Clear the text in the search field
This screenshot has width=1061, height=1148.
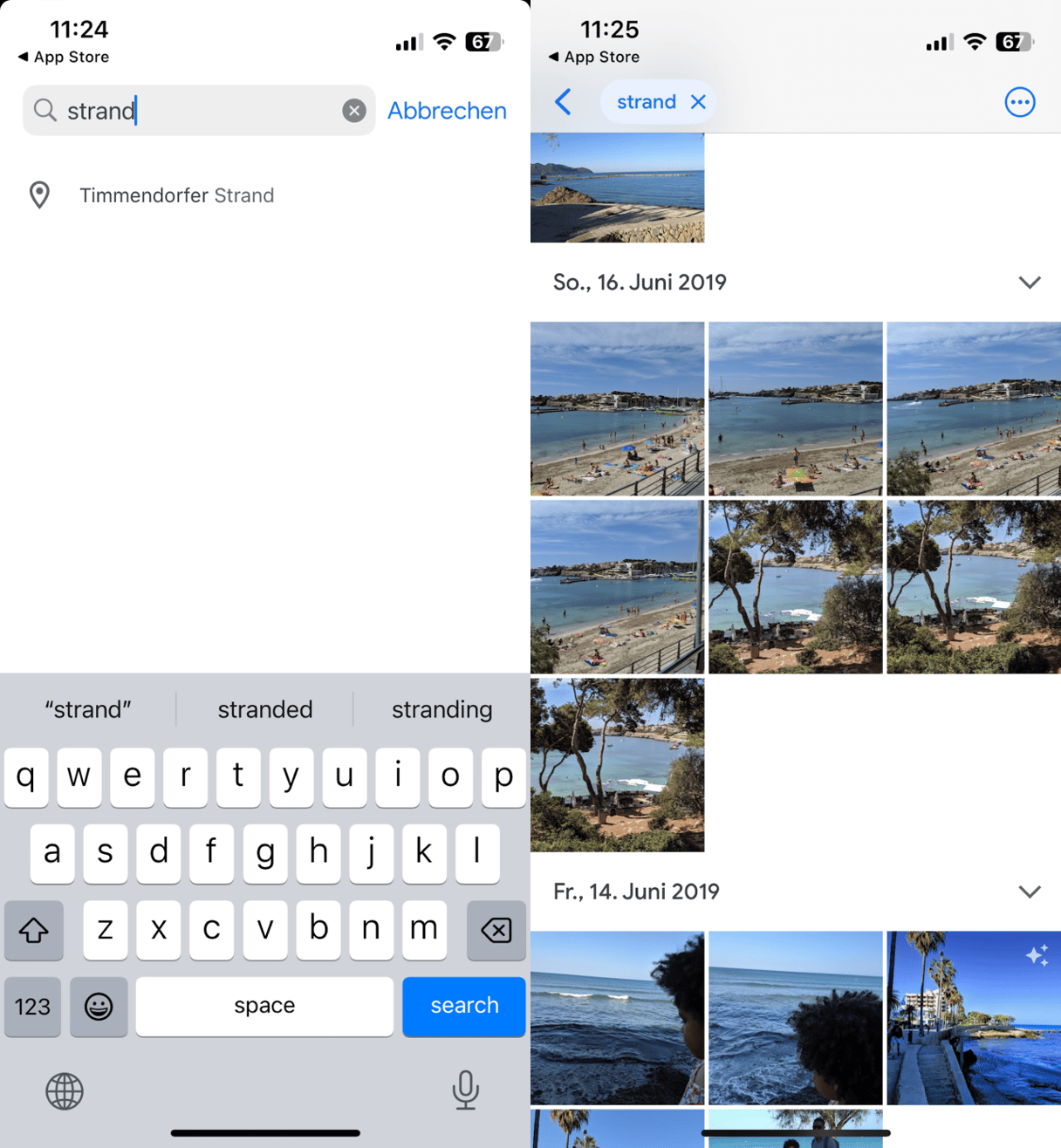pos(353,111)
